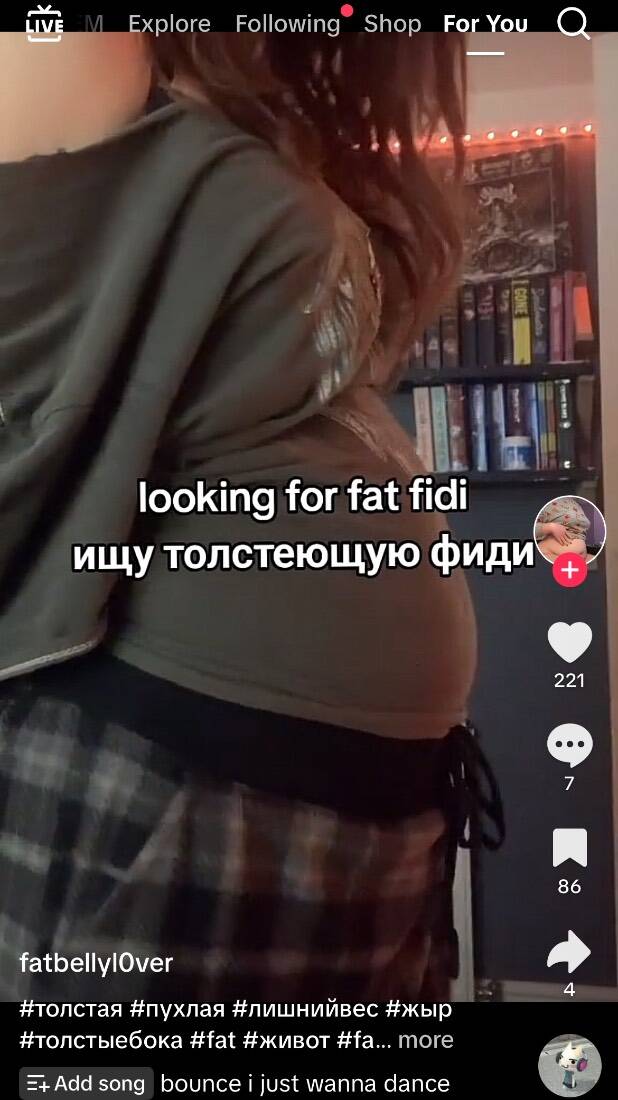618x1100 pixels.
Task: Like this video
Action: click(x=570, y=642)
